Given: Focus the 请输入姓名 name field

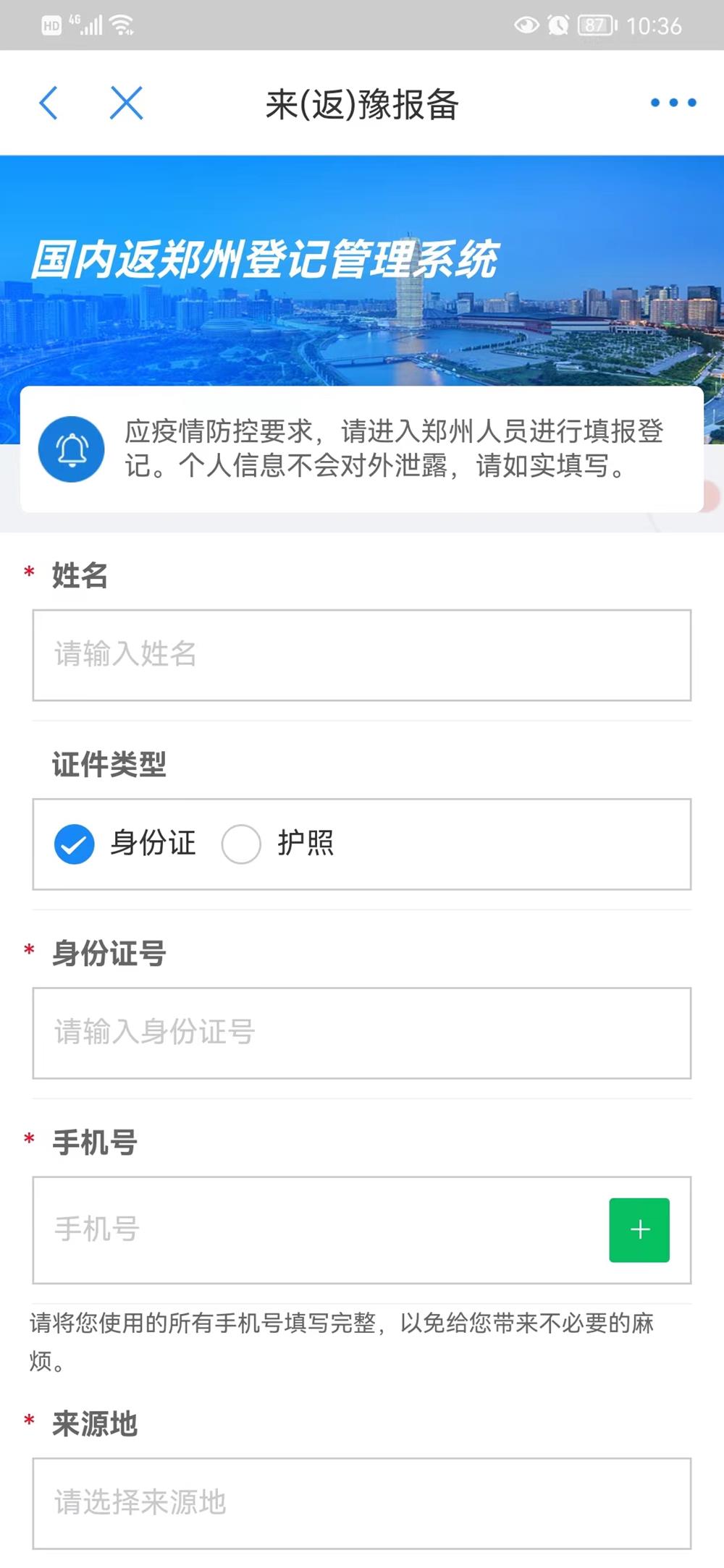Looking at the screenshot, I should click(x=361, y=655).
